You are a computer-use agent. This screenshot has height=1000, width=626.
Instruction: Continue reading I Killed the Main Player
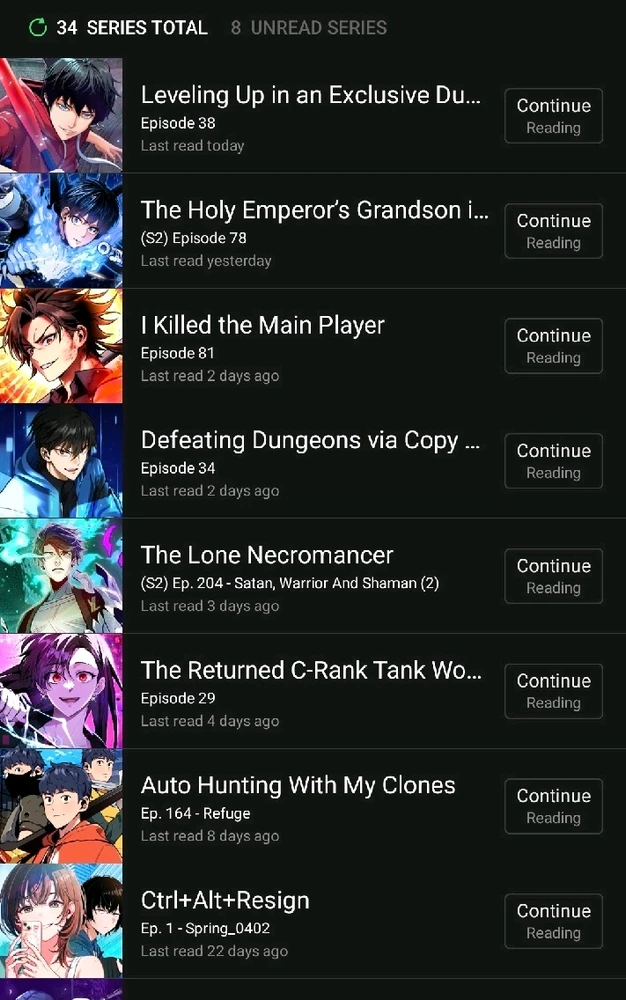[553, 346]
